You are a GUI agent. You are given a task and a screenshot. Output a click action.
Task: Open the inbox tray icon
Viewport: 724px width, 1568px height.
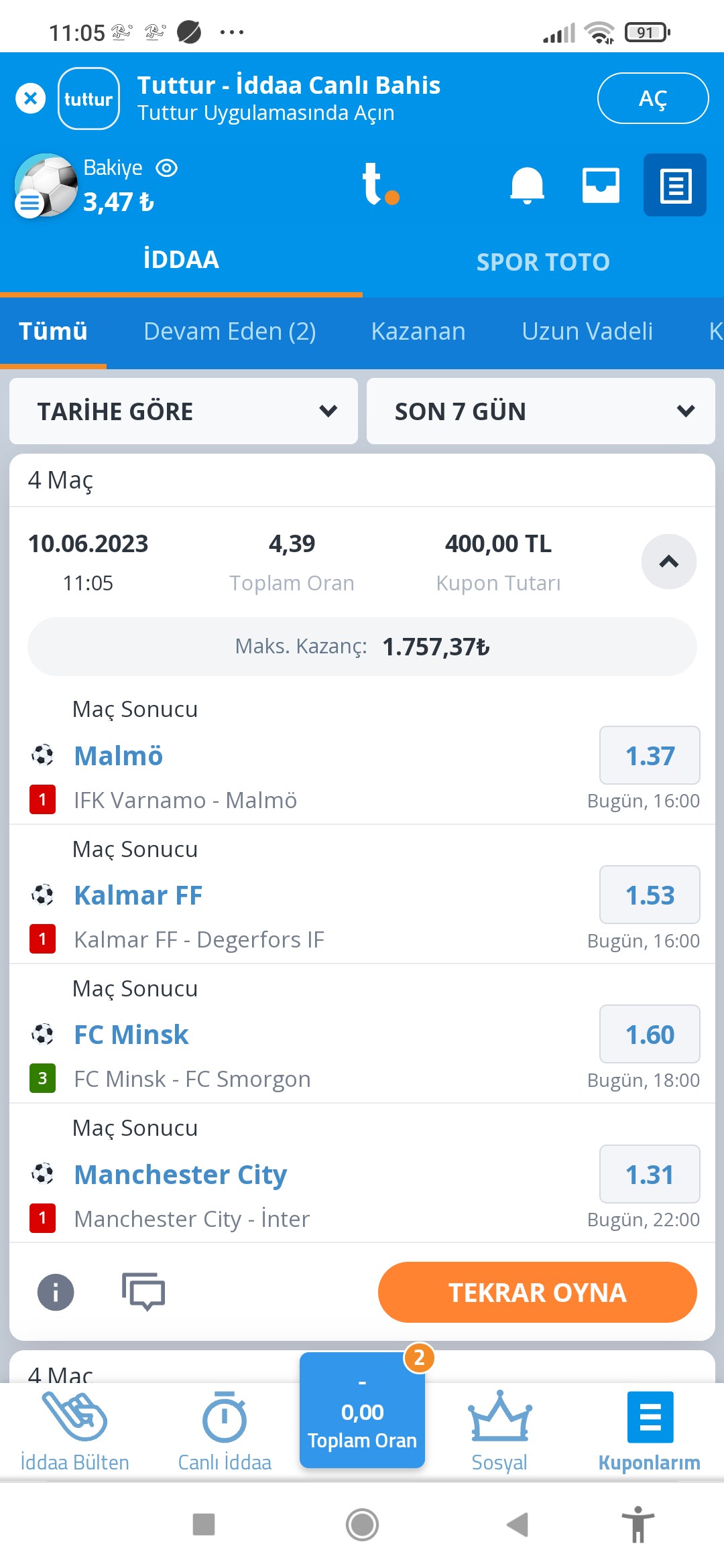pos(601,186)
